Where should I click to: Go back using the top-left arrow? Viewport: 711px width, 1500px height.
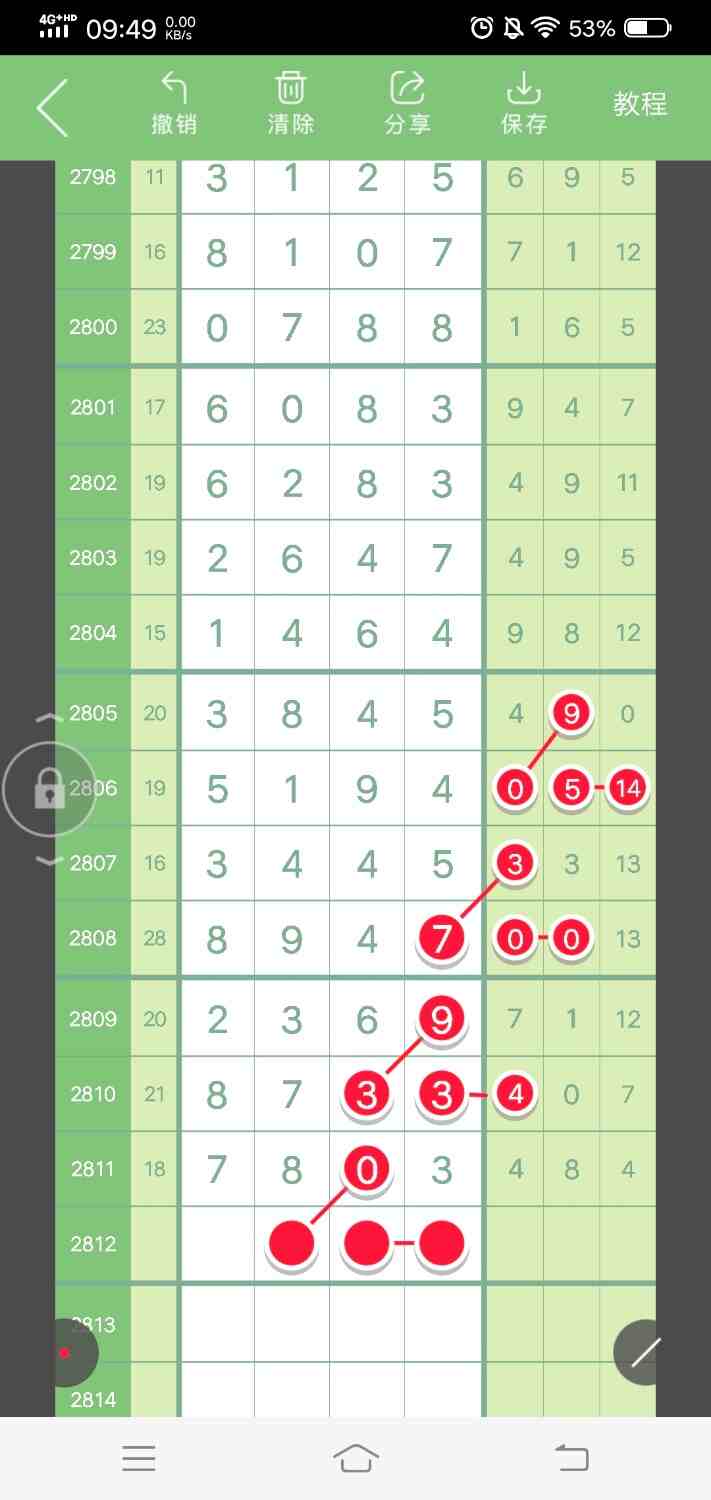(52, 107)
